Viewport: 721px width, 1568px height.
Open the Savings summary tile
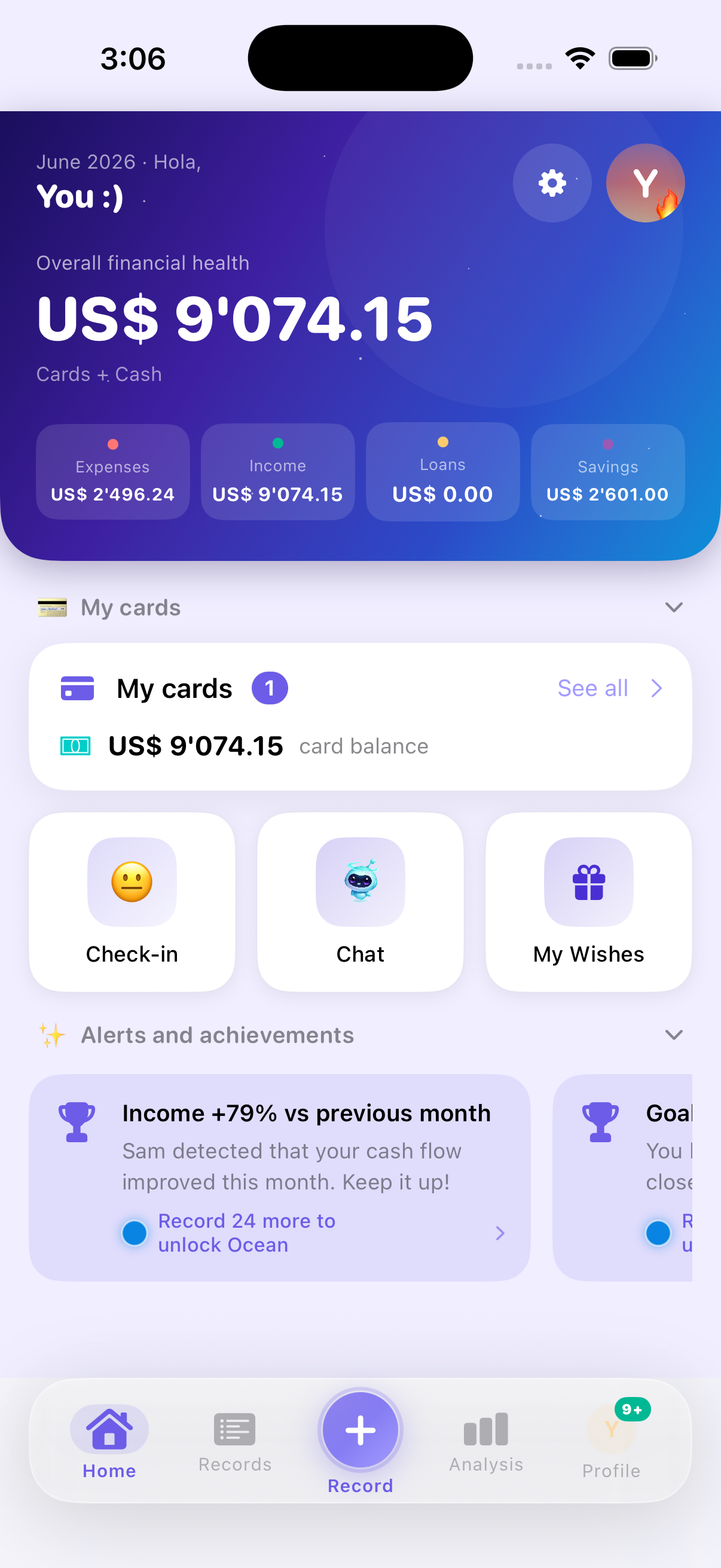tap(607, 472)
